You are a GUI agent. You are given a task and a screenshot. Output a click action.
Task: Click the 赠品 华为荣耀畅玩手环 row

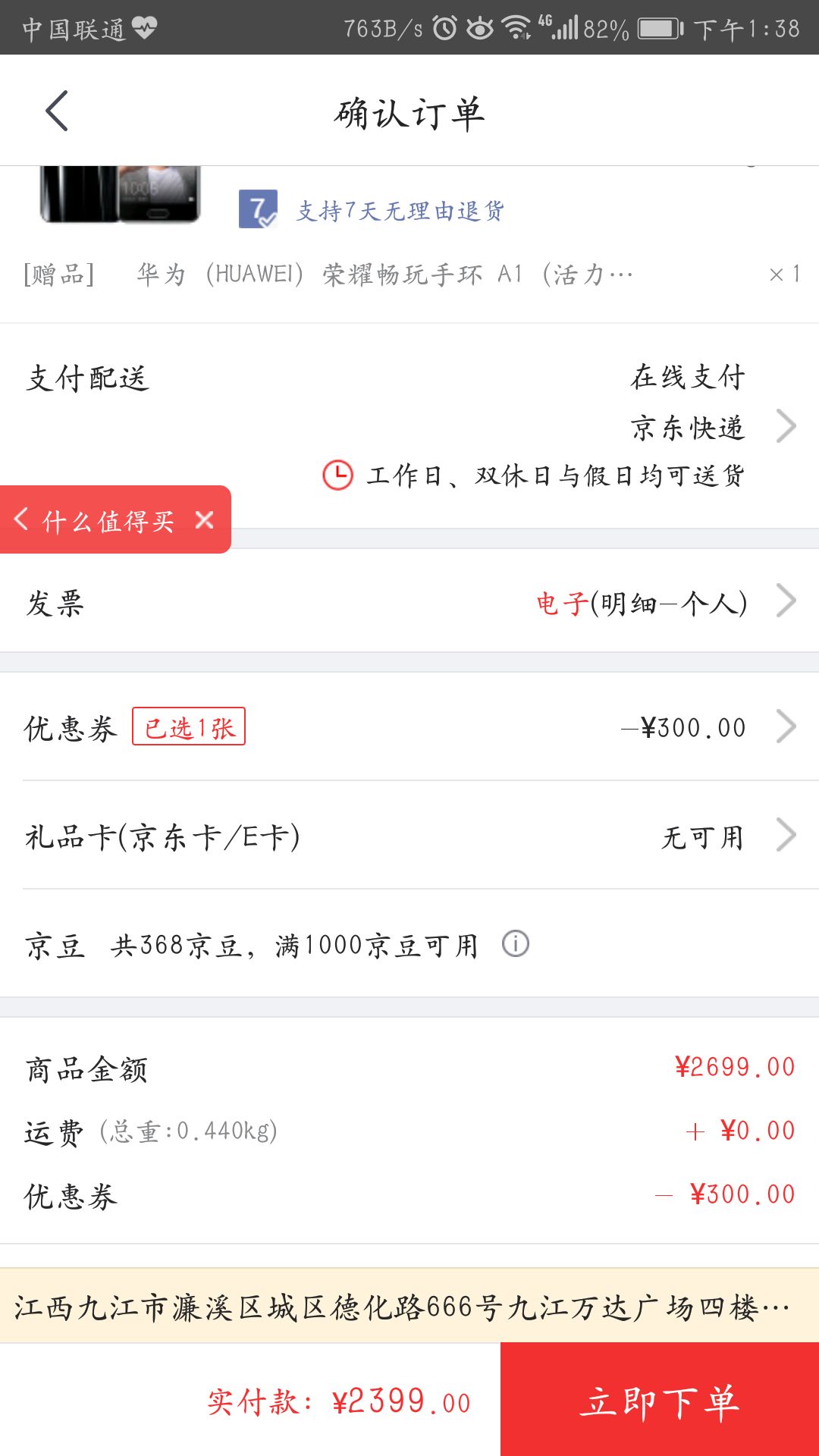pos(326,275)
